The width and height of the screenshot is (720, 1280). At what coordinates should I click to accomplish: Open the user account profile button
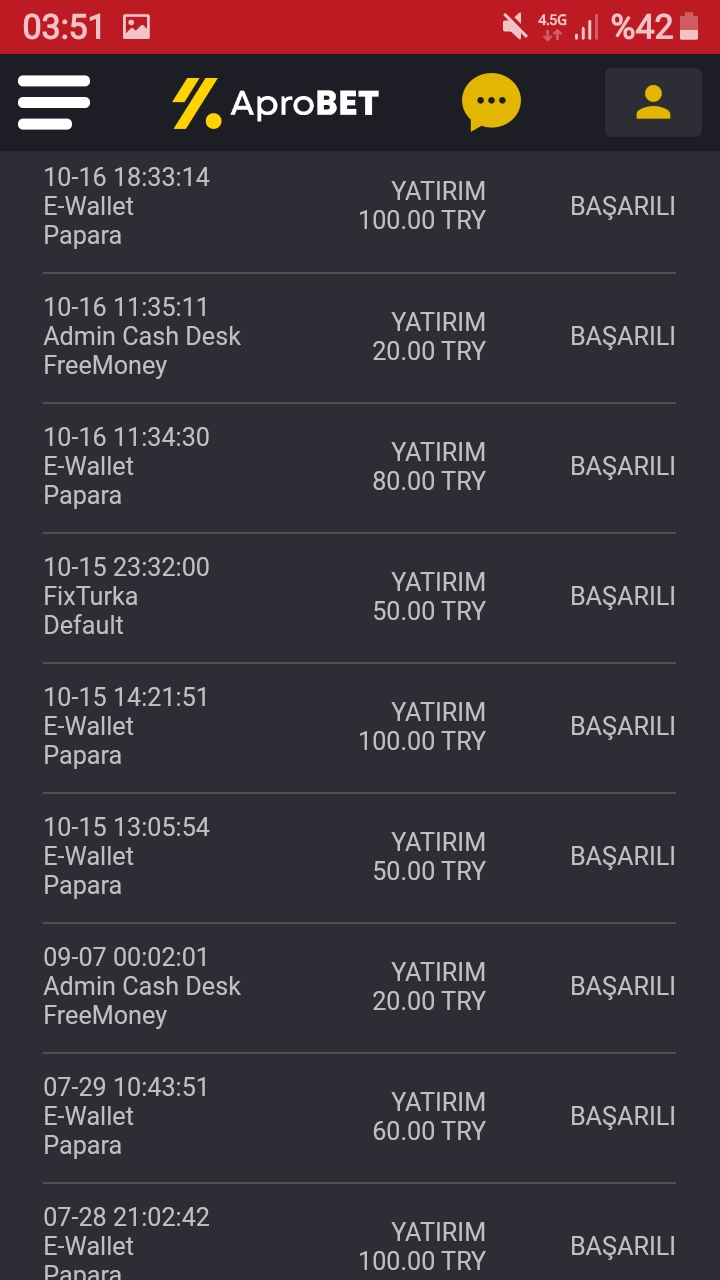click(x=653, y=102)
